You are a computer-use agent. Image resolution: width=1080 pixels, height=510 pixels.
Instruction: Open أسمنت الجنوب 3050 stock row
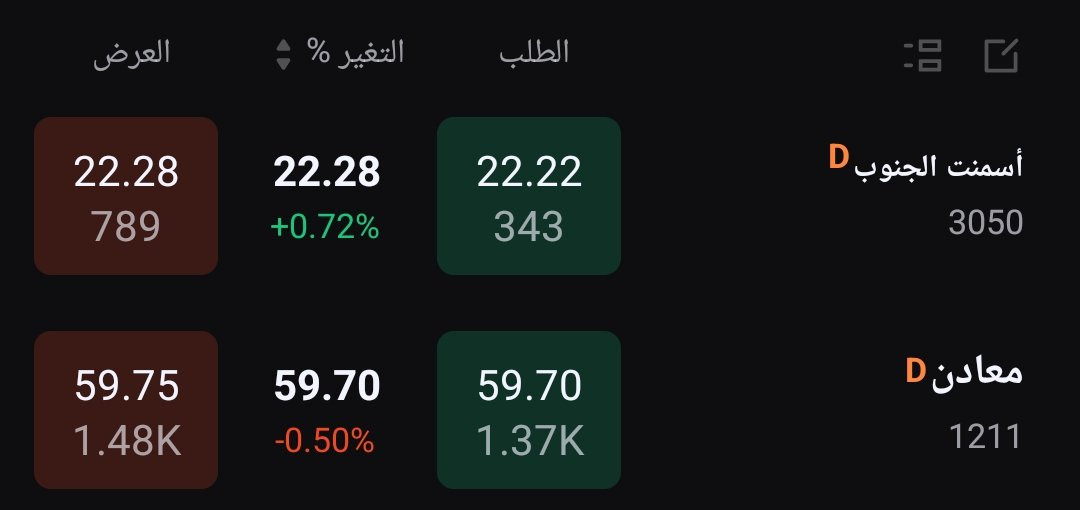click(925, 190)
